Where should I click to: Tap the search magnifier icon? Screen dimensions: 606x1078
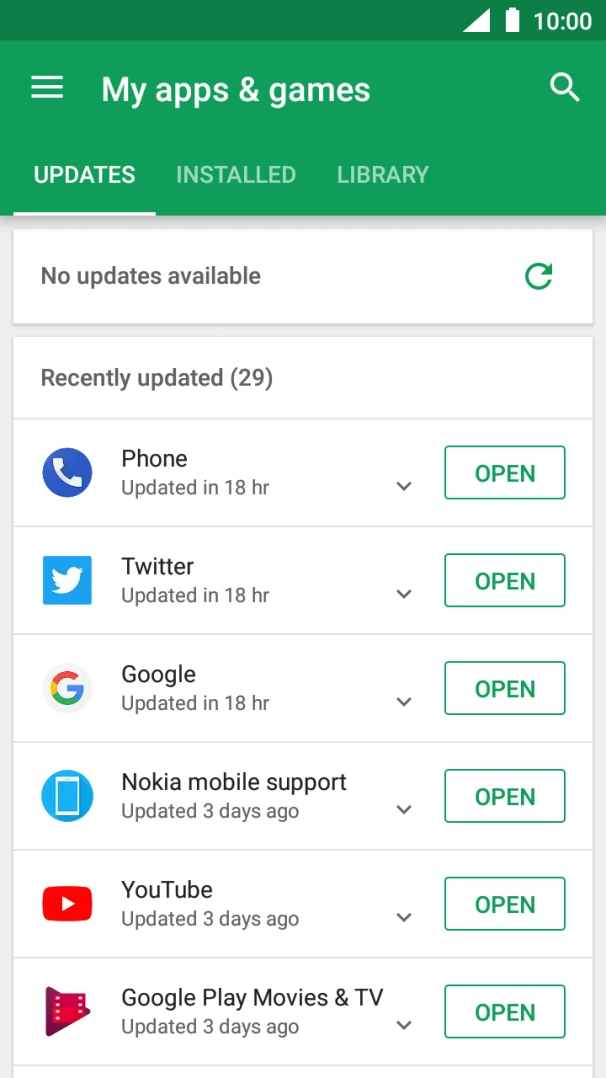tap(565, 88)
